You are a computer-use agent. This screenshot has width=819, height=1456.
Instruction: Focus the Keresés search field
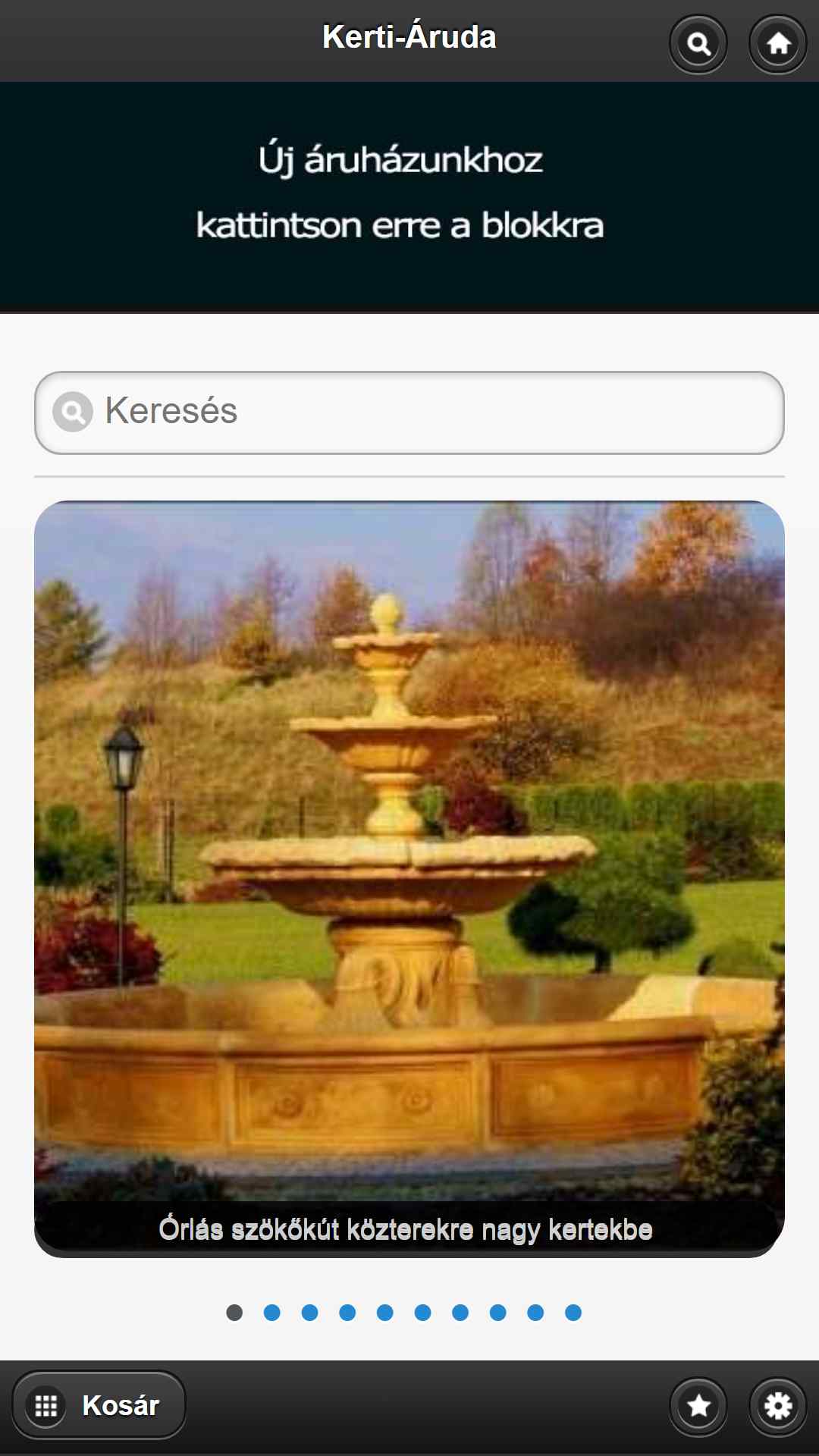409,413
